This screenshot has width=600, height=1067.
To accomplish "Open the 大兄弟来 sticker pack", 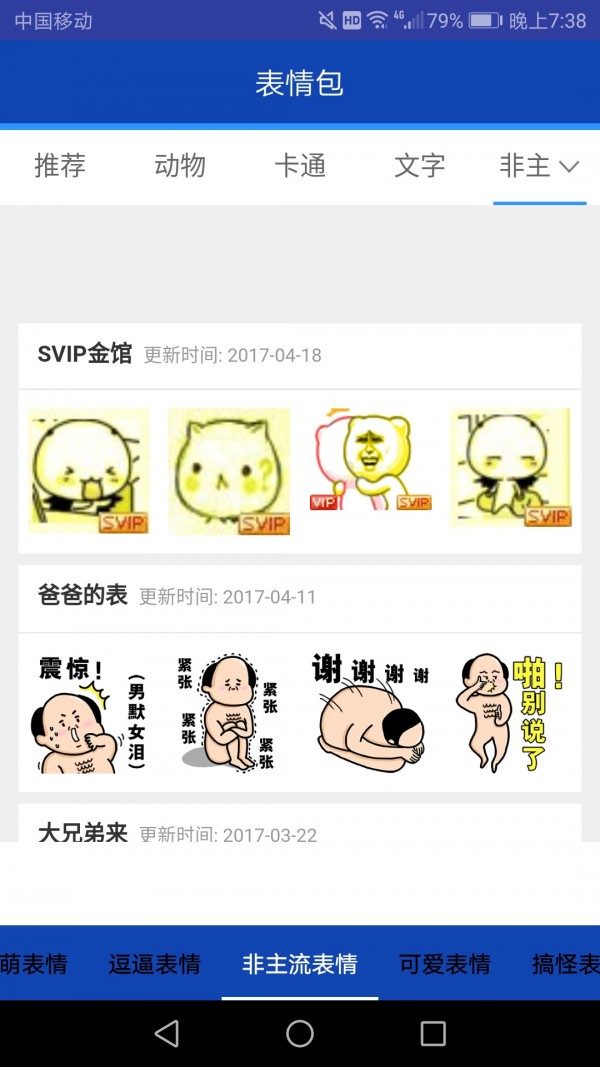I will [x=83, y=832].
